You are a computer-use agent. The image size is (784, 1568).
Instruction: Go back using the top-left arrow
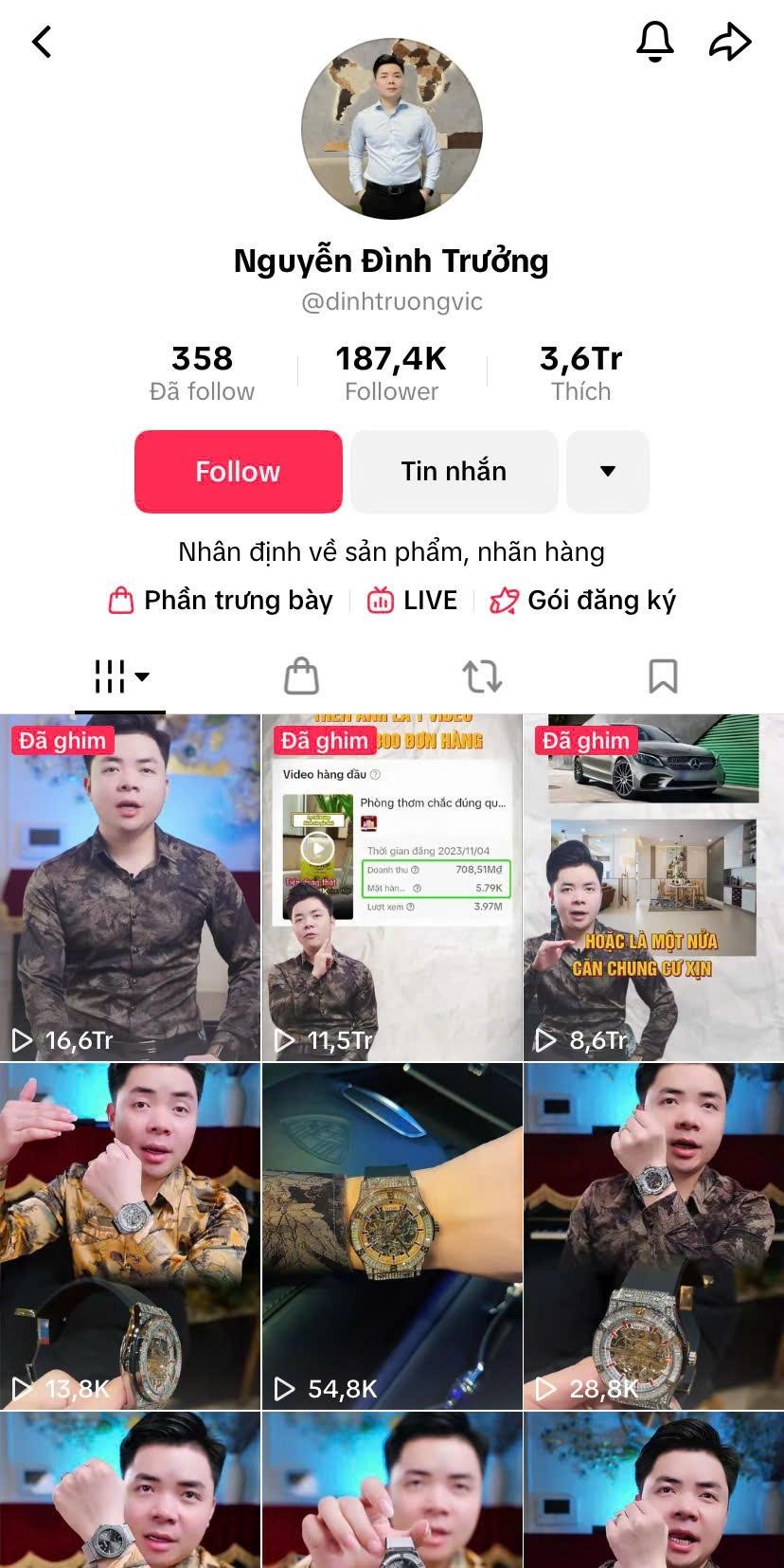[x=42, y=42]
